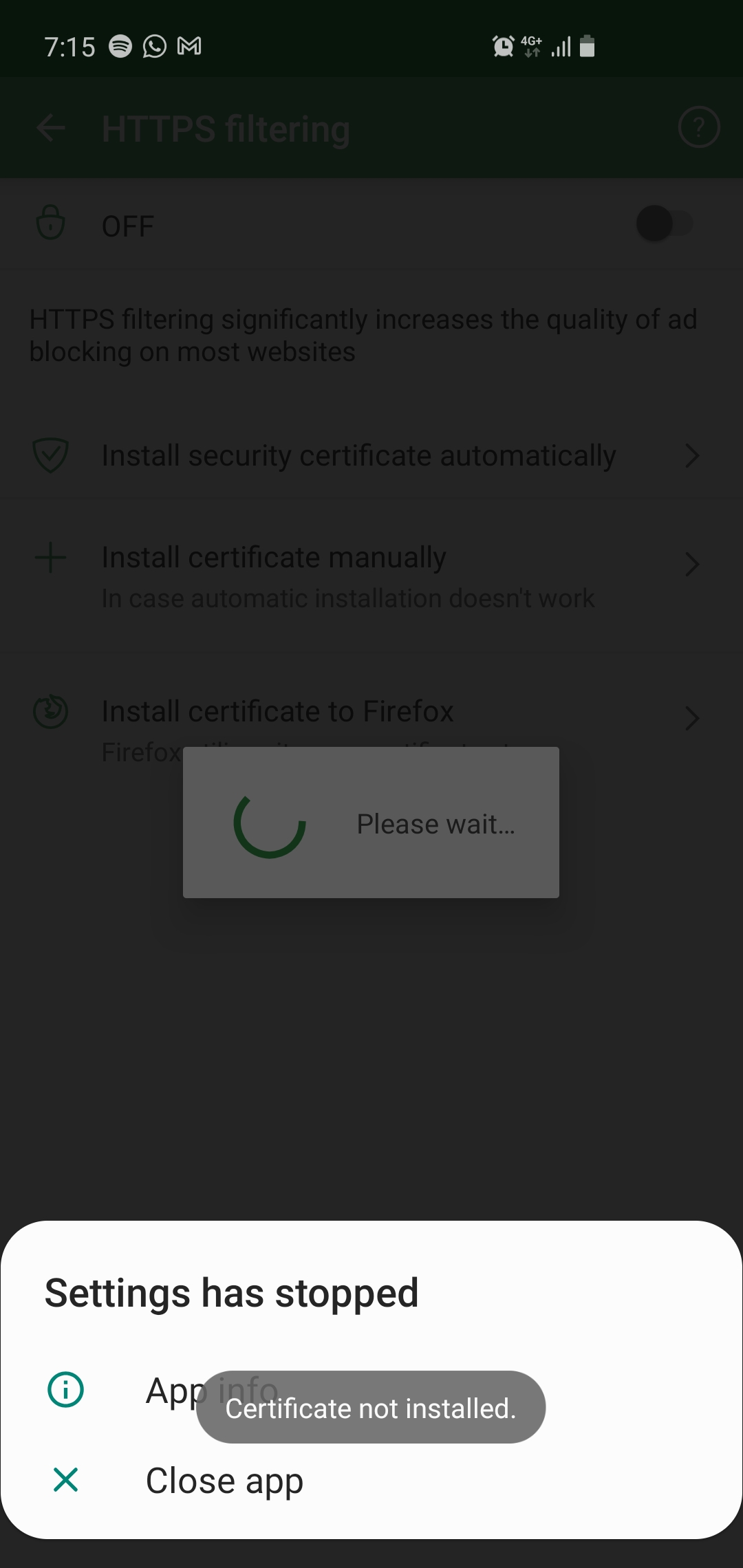Open Spotify from the status bar
The image size is (743, 1568).
tap(118, 46)
